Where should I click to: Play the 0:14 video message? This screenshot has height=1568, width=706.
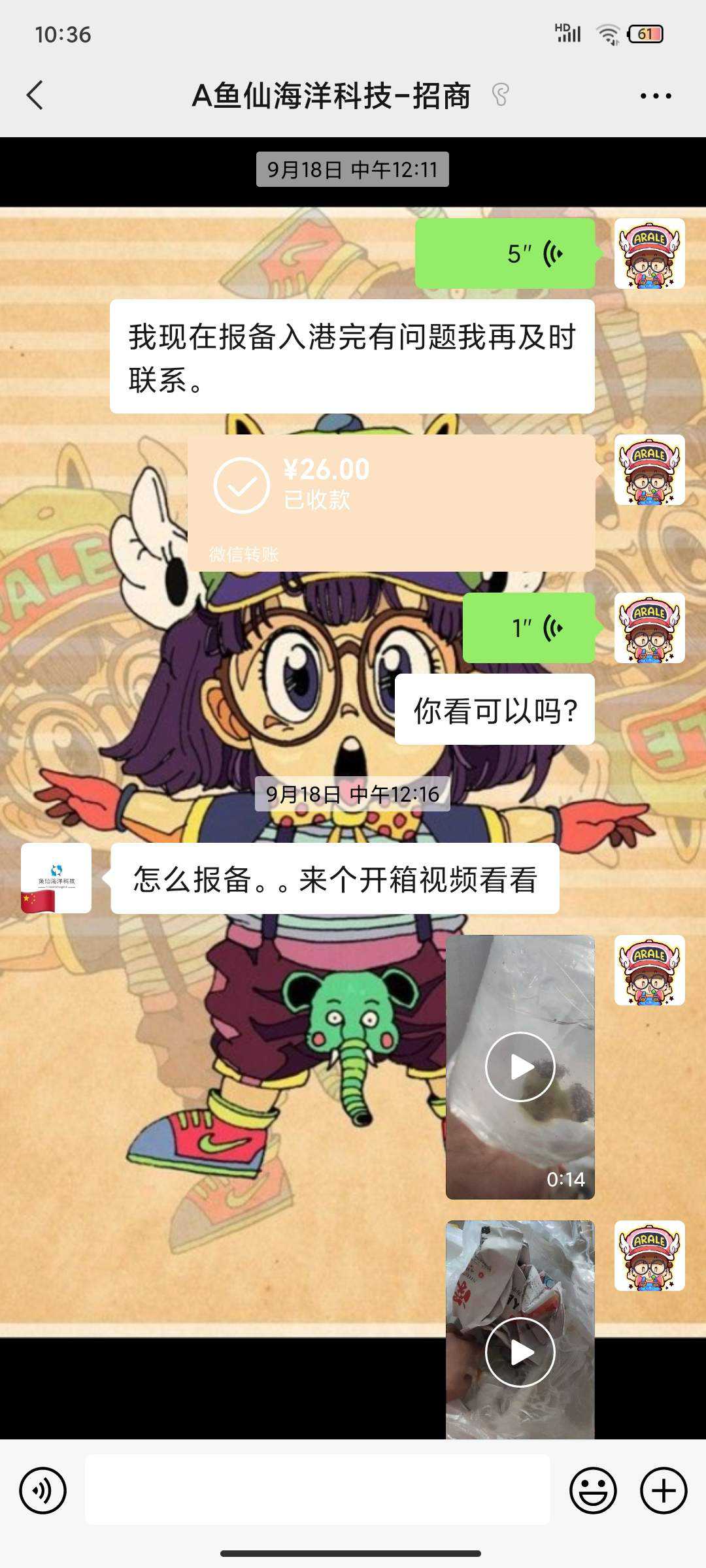click(520, 1067)
